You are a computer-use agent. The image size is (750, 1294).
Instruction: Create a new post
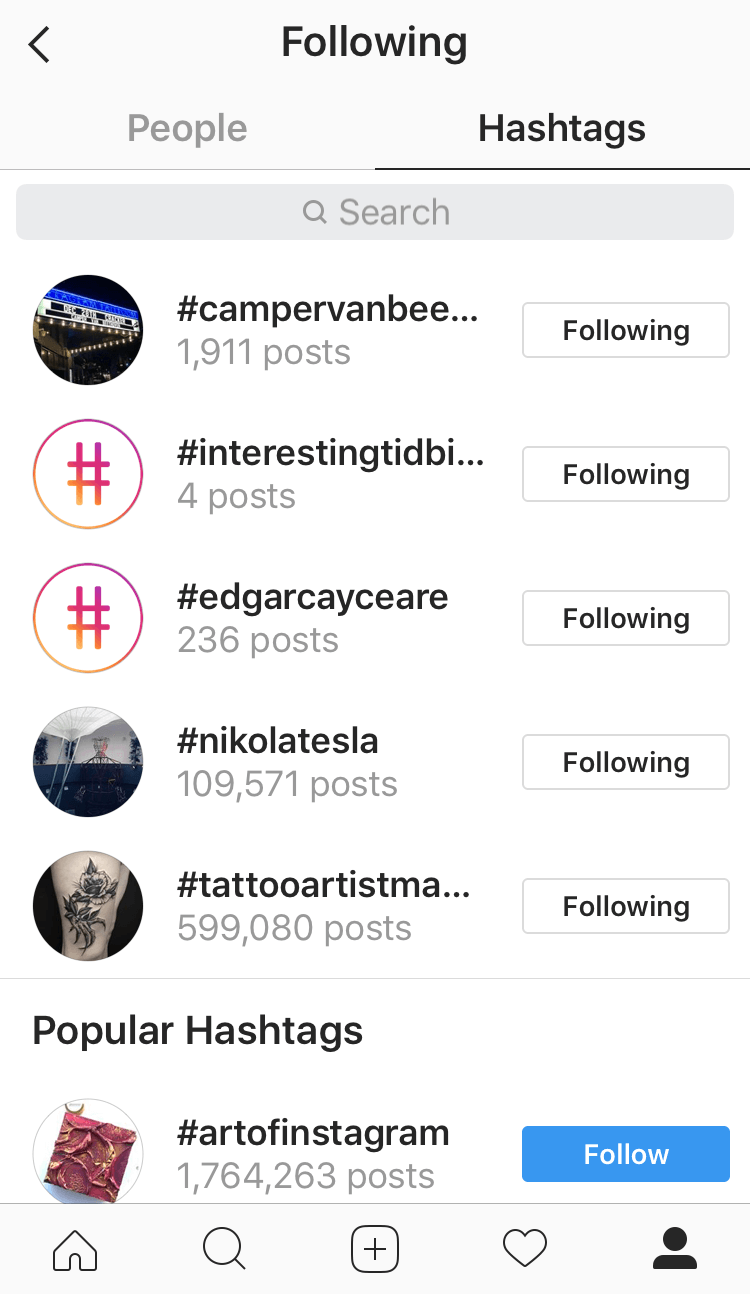point(375,1249)
